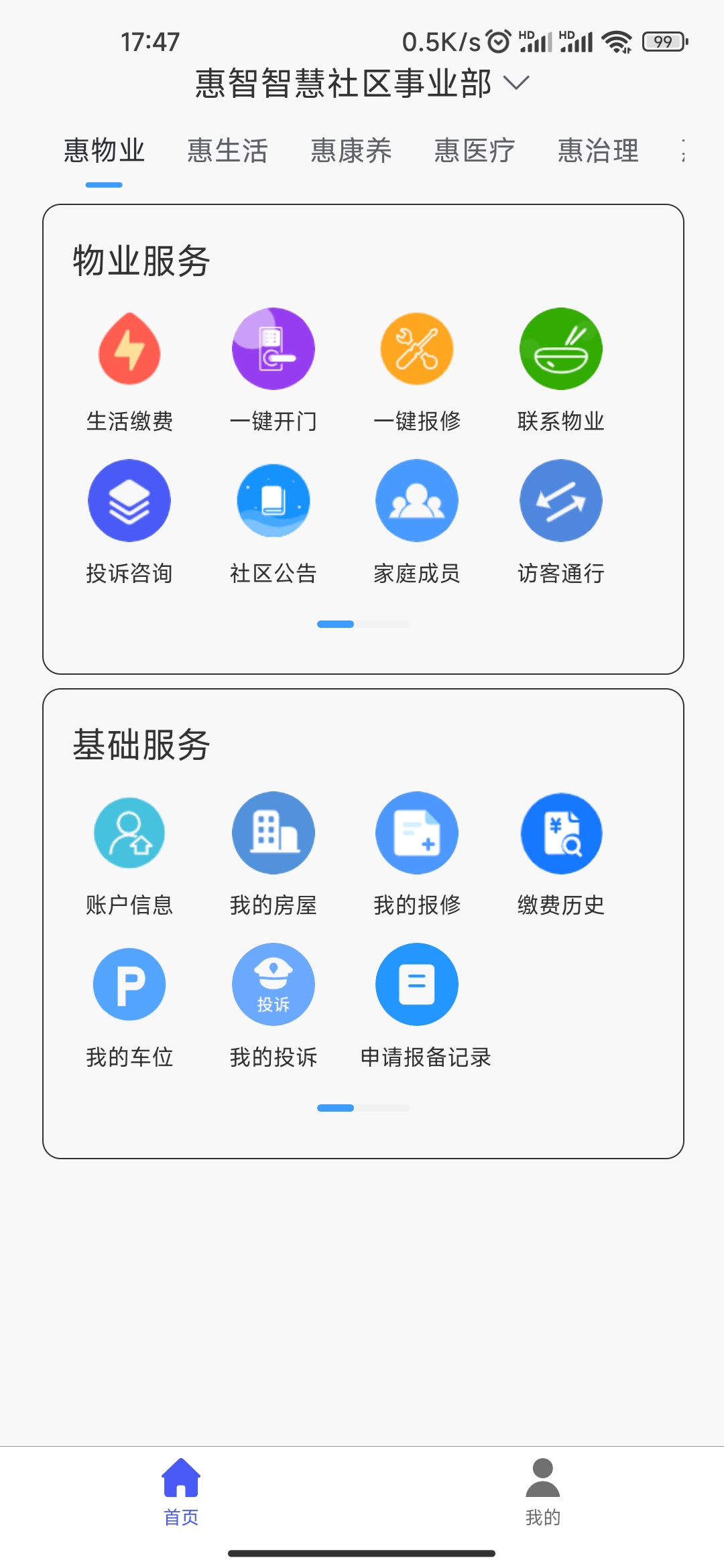Screen dimensions: 724x1568
Task: View 我的房屋 my houses
Action: point(273,833)
